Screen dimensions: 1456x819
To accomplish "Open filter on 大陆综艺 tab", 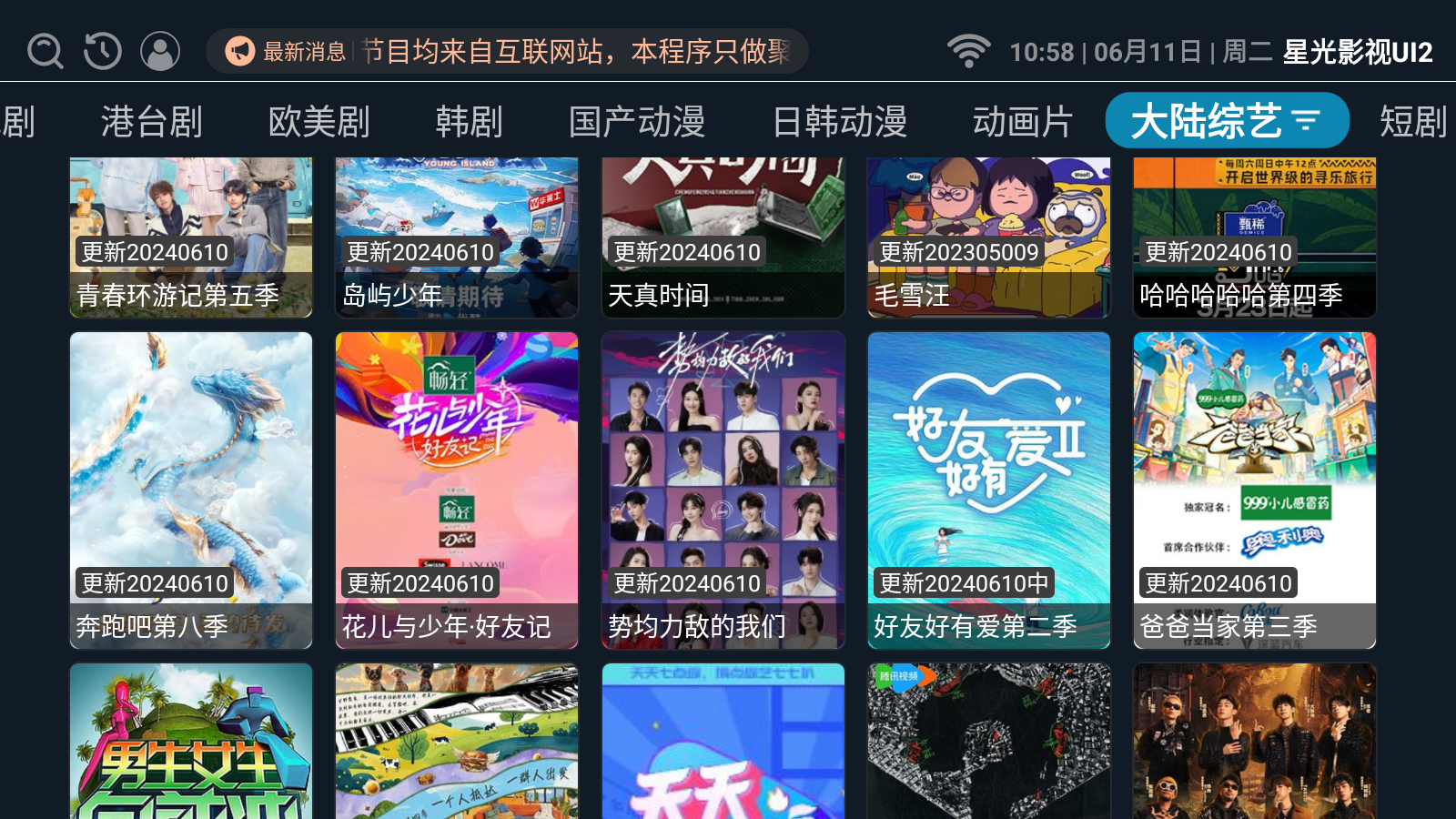I will pos(1307,120).
